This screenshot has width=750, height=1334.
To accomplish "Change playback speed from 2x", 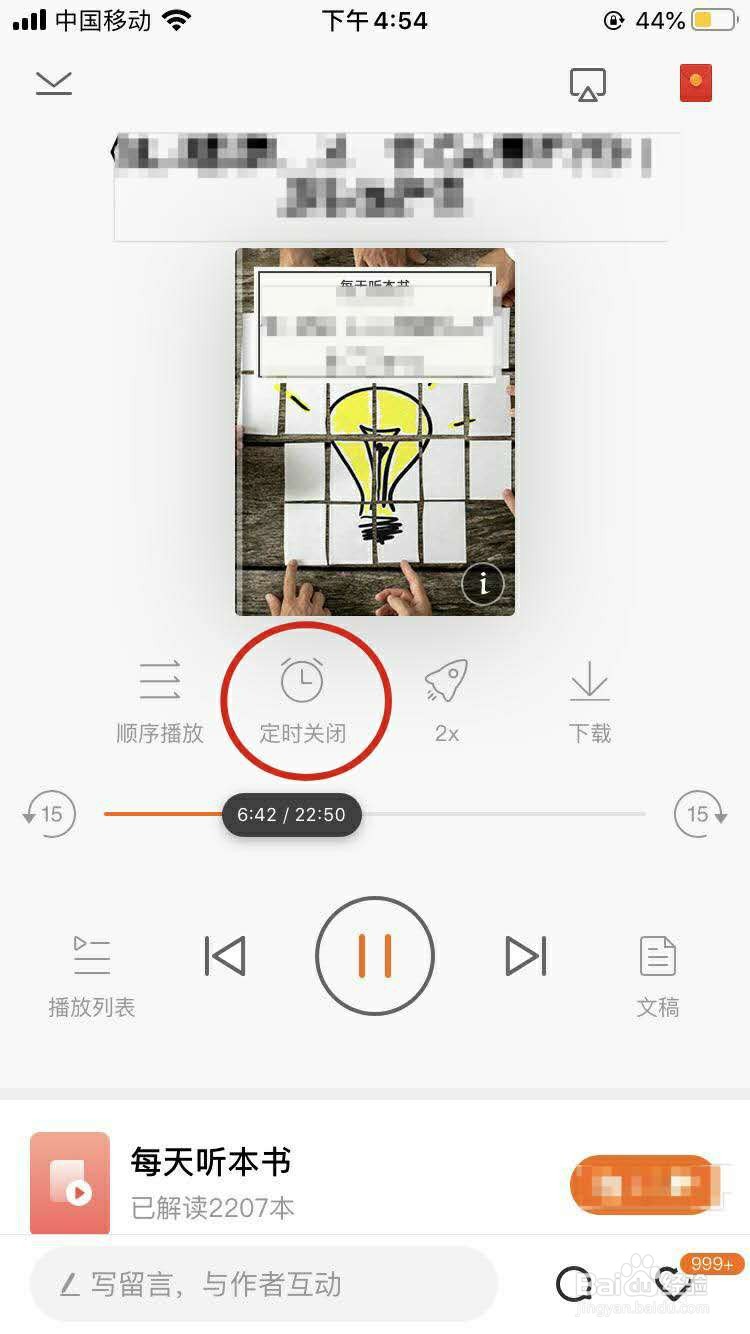I will coord(446,700).
